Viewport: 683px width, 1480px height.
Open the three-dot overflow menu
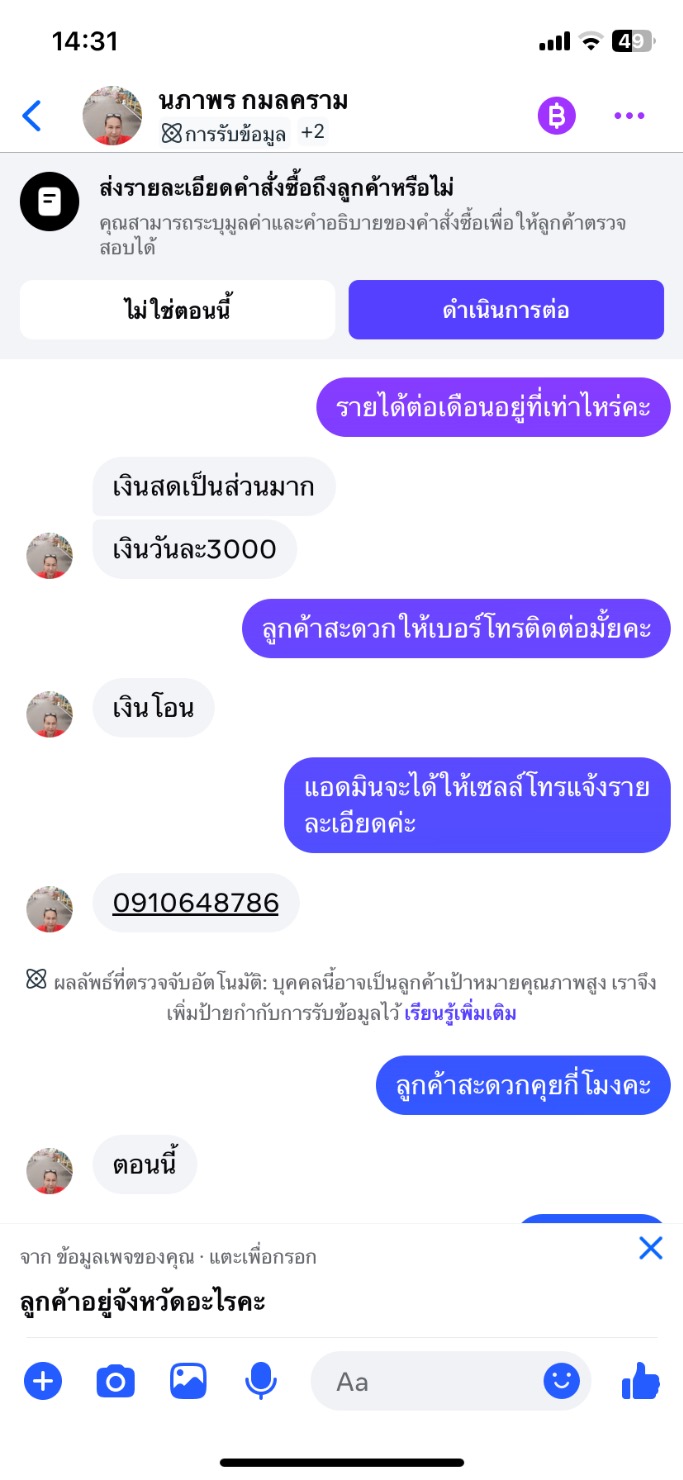629,116
